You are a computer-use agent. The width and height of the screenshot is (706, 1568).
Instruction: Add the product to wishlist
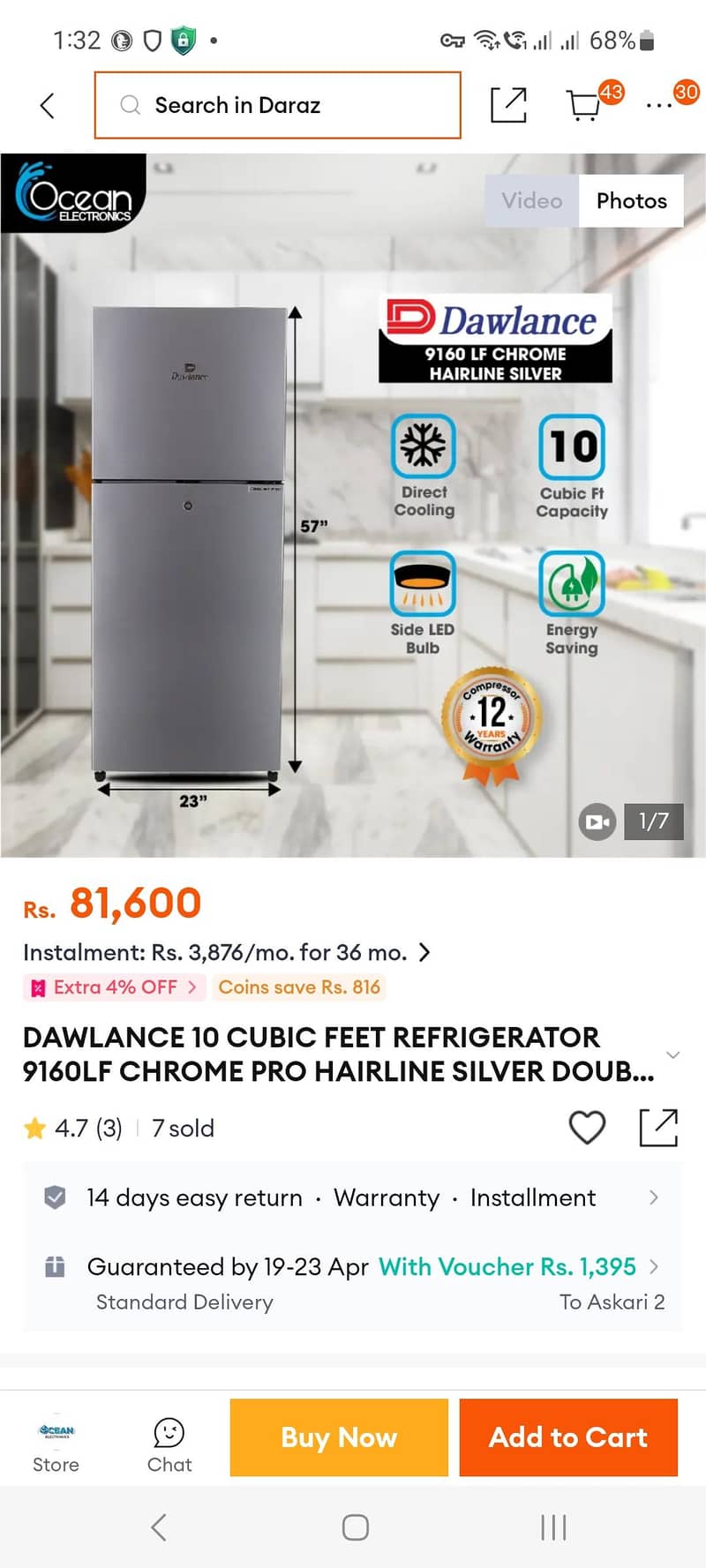587,1128
